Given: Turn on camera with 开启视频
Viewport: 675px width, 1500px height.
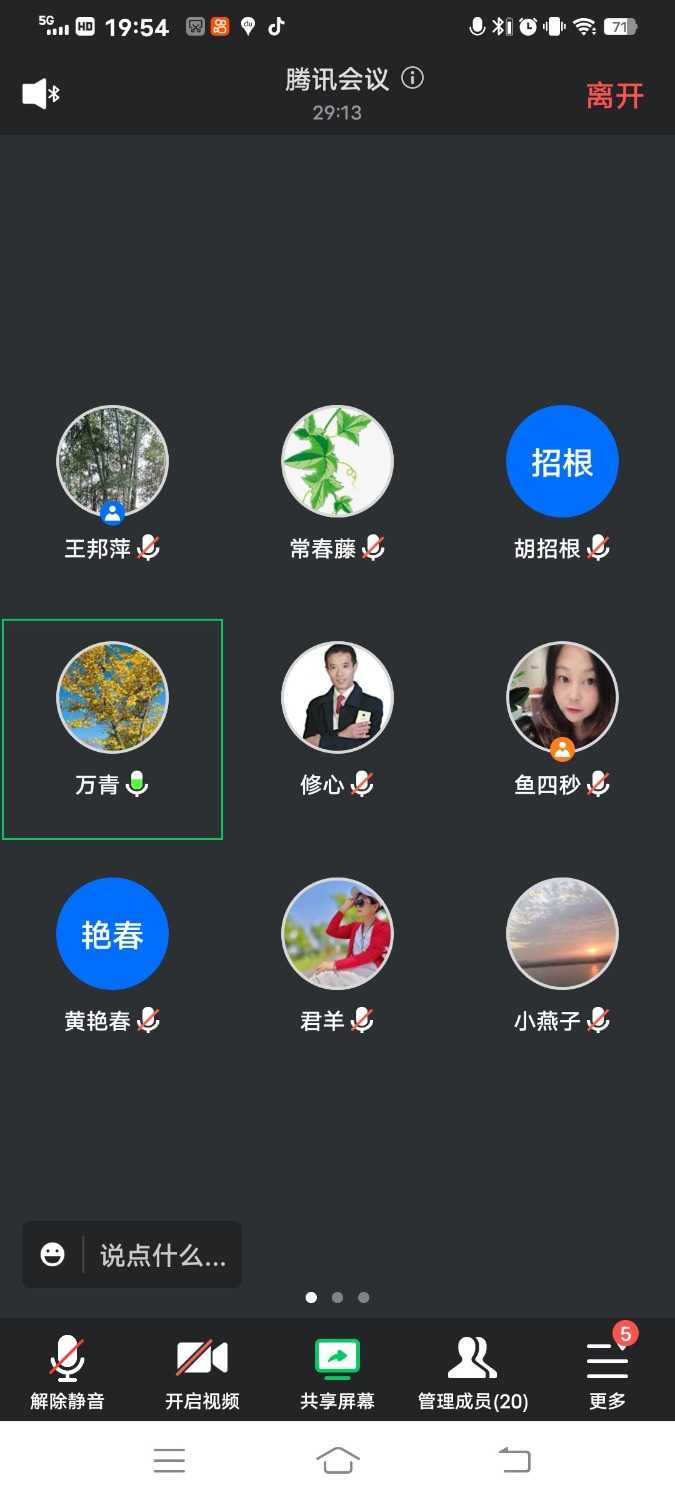Looking at the screenshot, I should [202, 1372].
